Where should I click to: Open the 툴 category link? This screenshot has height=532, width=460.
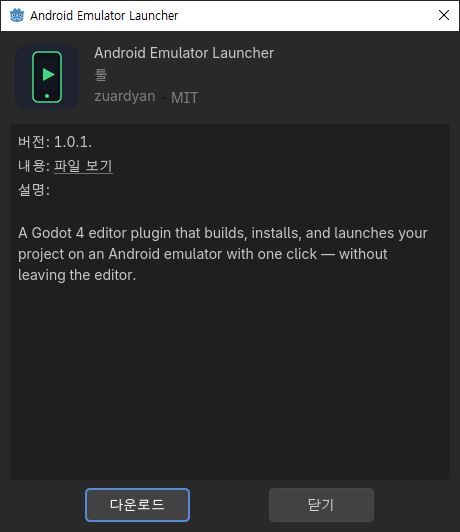coord(101,75)
